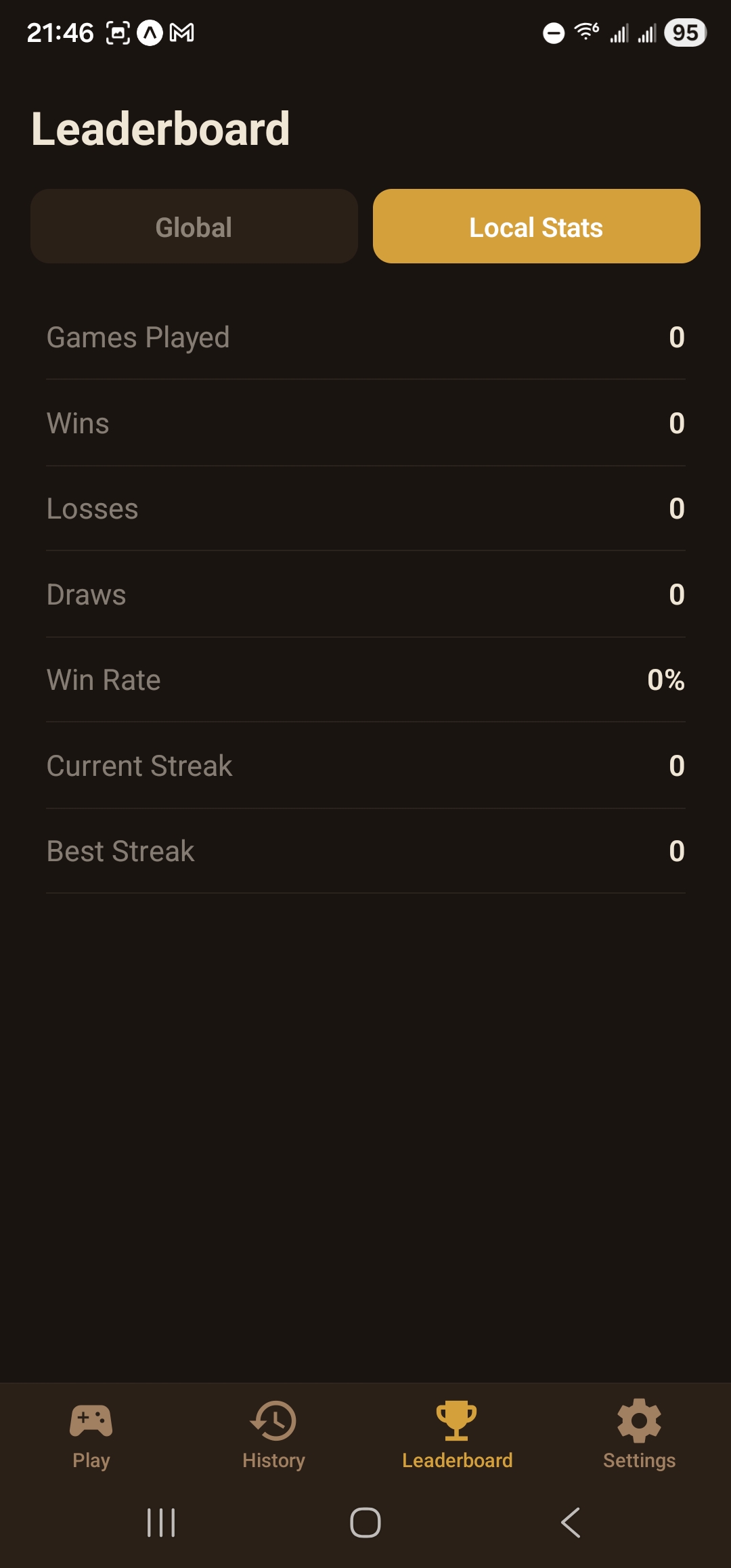Screen dimensions: 731x1568
Task: Go back using the system back button
Action: click(571, 1523)
